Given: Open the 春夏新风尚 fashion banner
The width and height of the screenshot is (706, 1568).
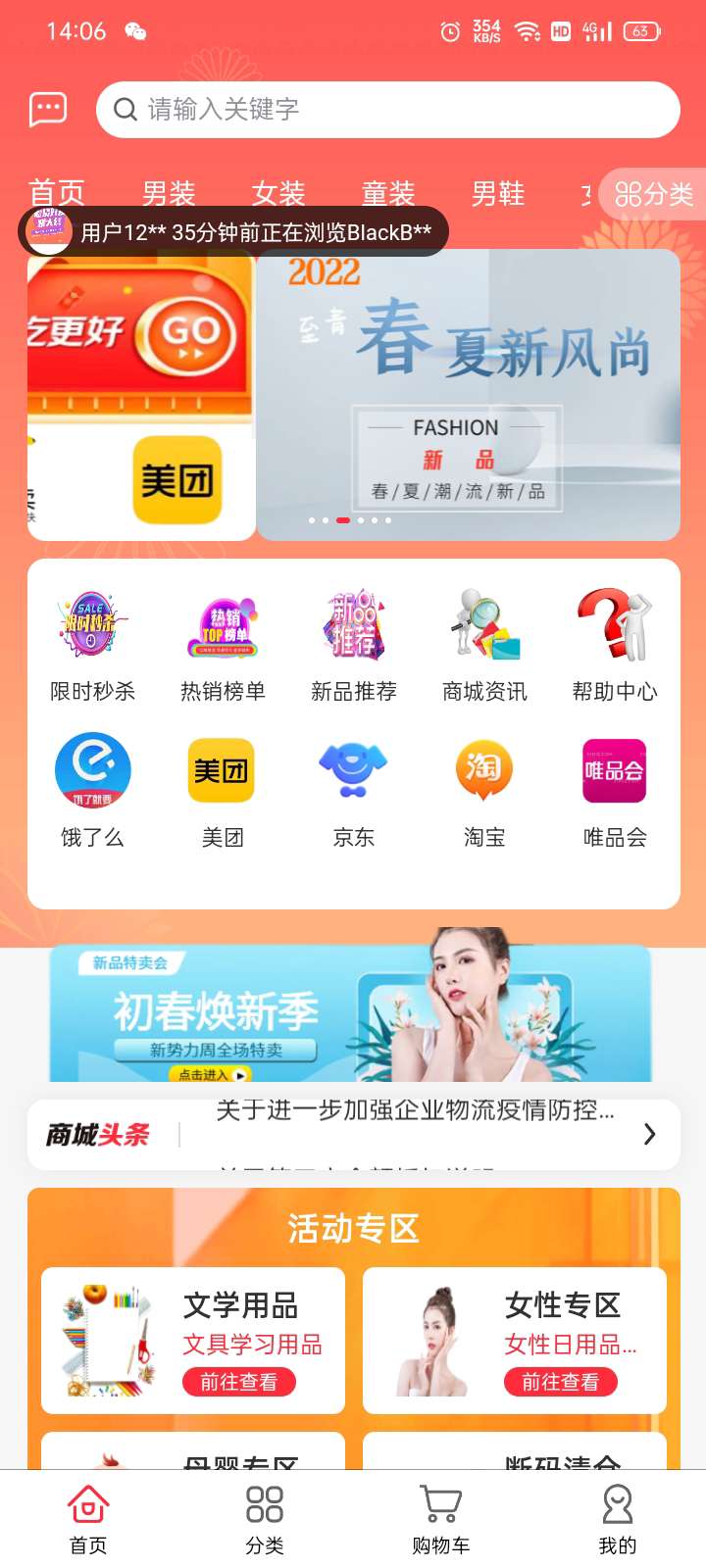Looking at the screenshot, I should [468, 394].
